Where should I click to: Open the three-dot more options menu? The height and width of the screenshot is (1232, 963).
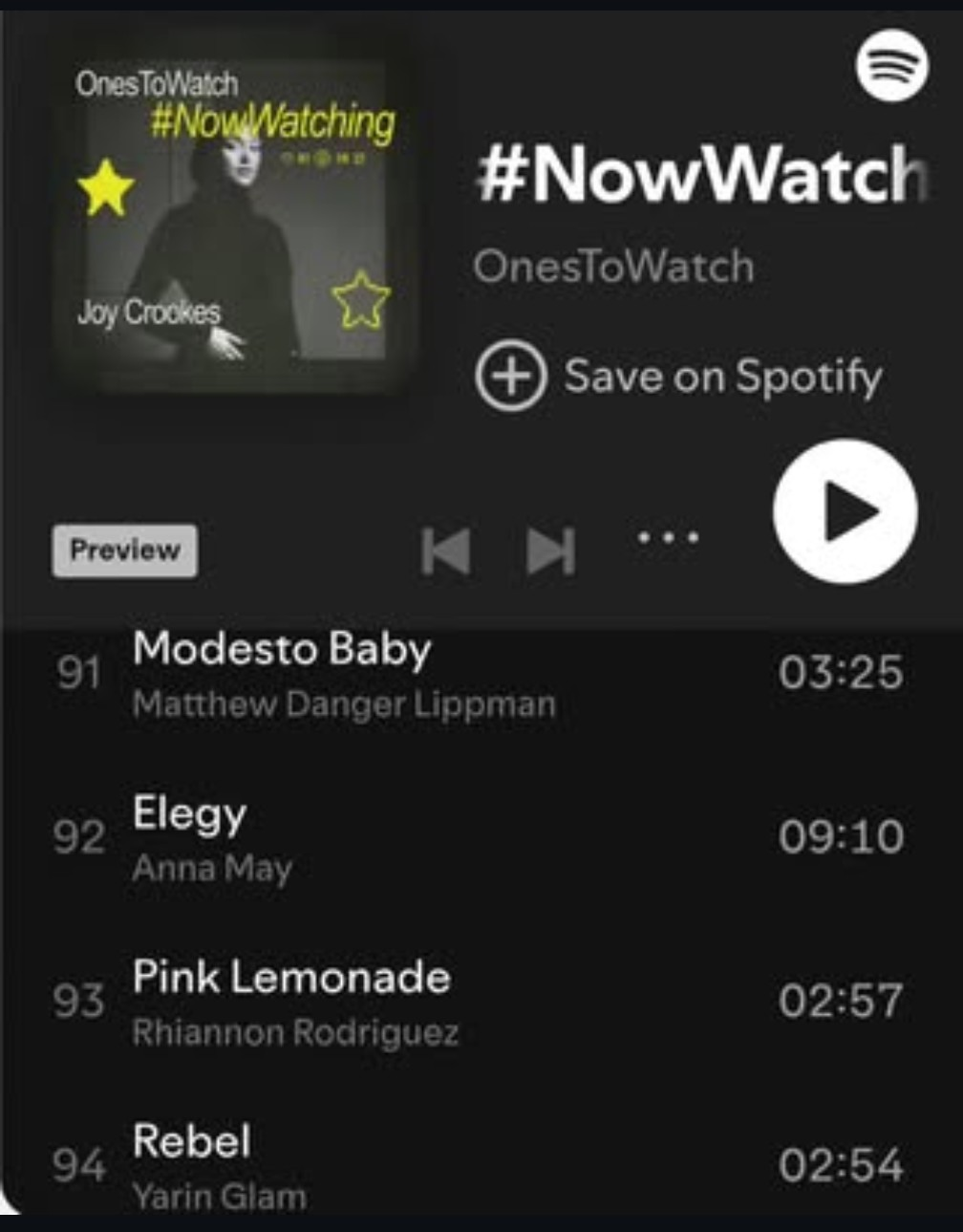pyautogui.click(x=668, y=537)
